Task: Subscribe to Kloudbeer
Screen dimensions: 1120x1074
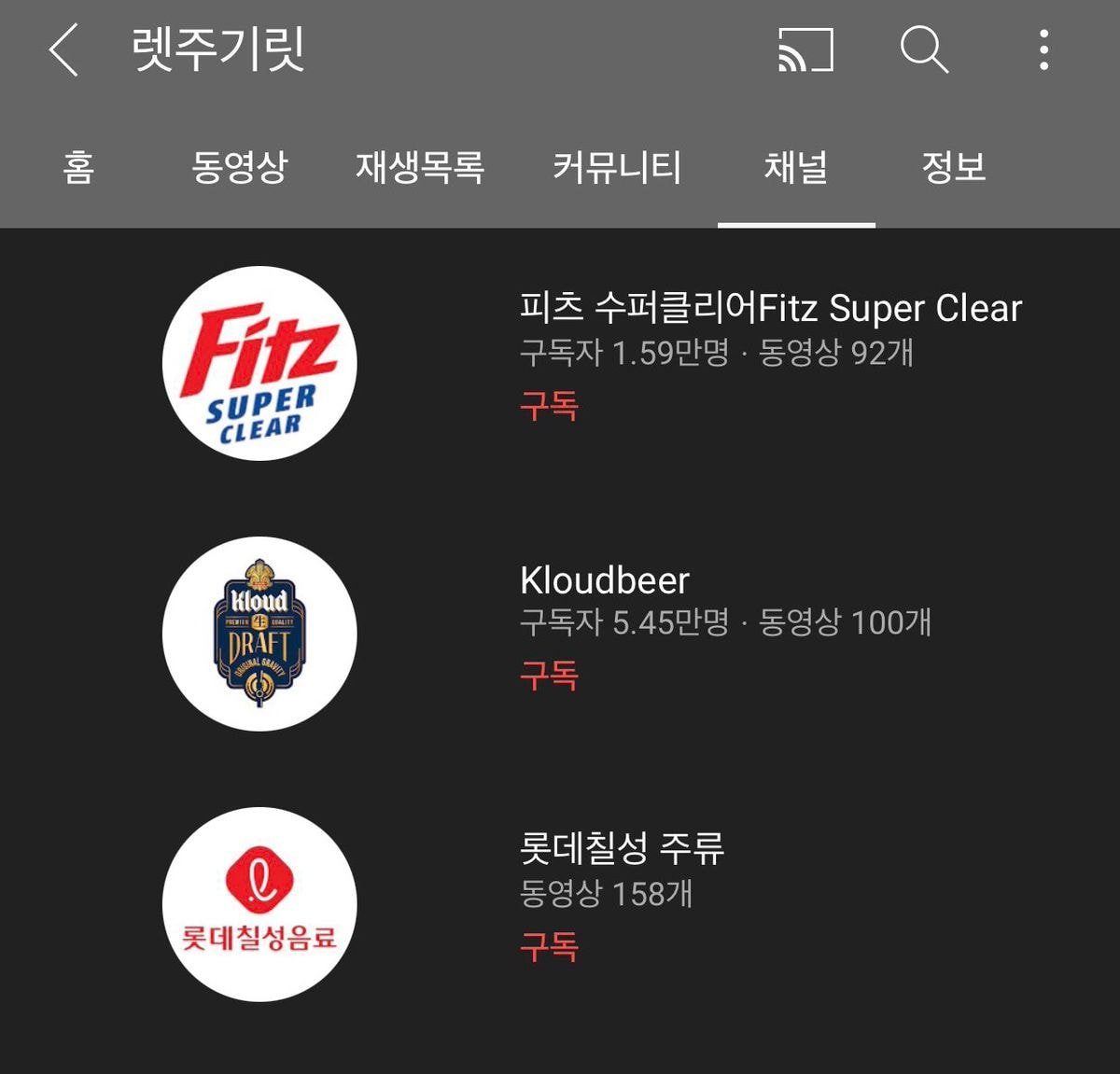Action: (549, 676)
